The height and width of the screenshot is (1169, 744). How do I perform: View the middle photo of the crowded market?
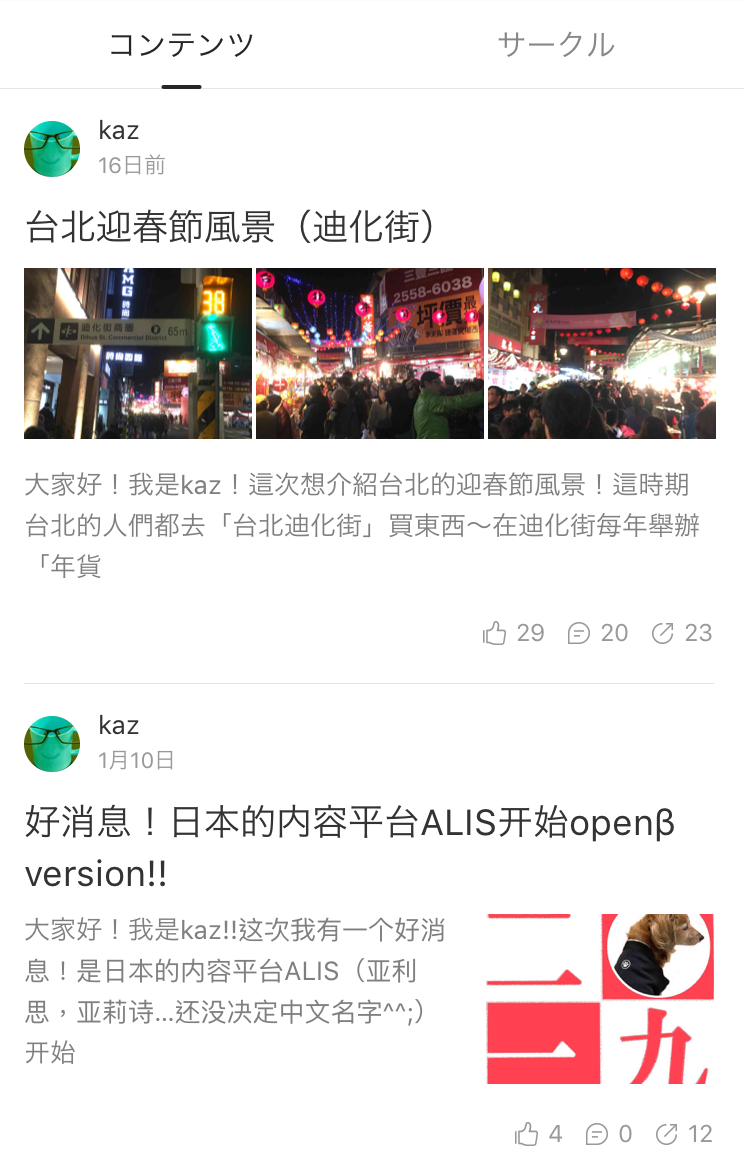tap(369, 353)
